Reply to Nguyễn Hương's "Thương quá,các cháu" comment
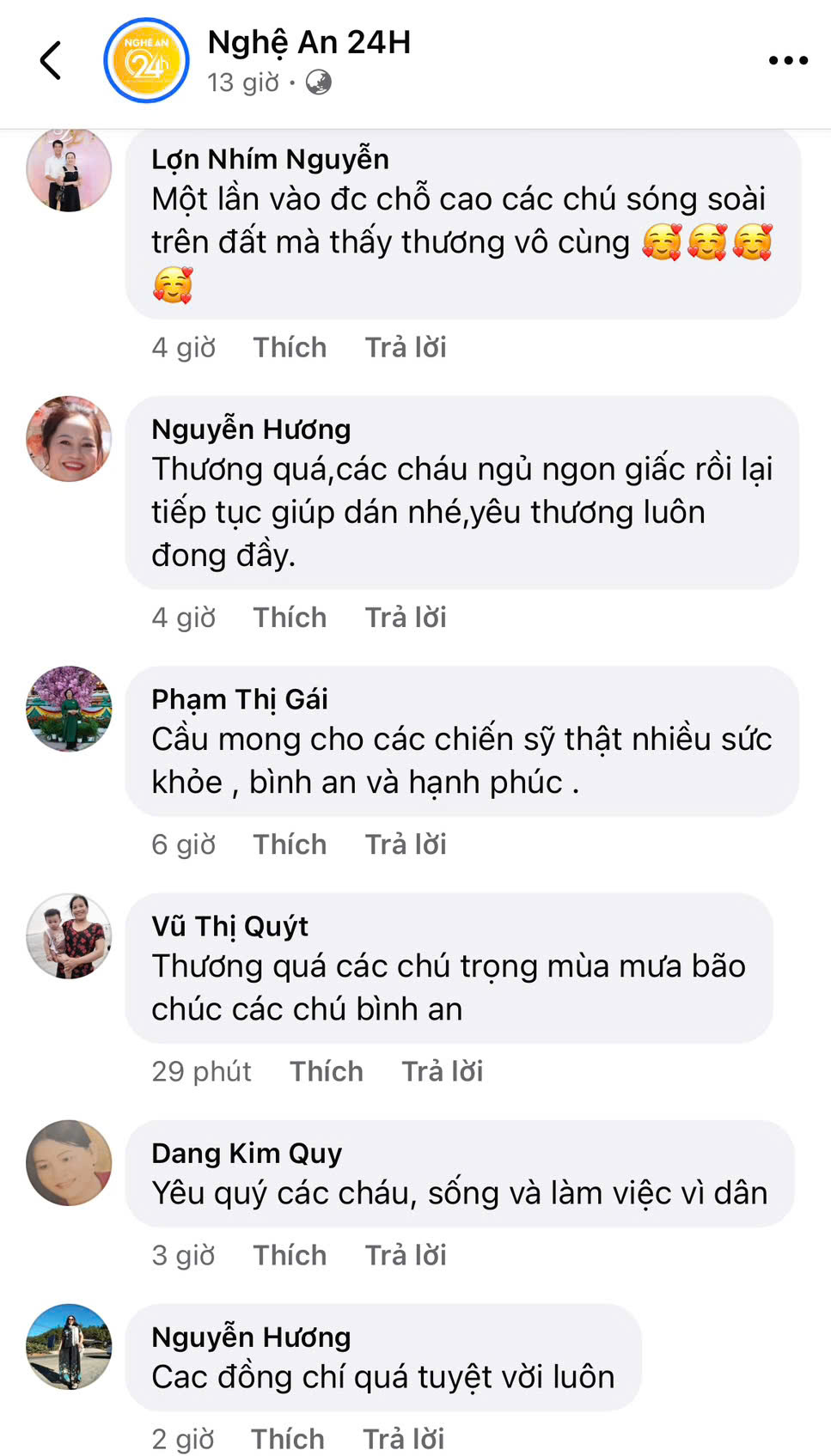The width and height of the screenshot is (831, 1456). [406, 618]
